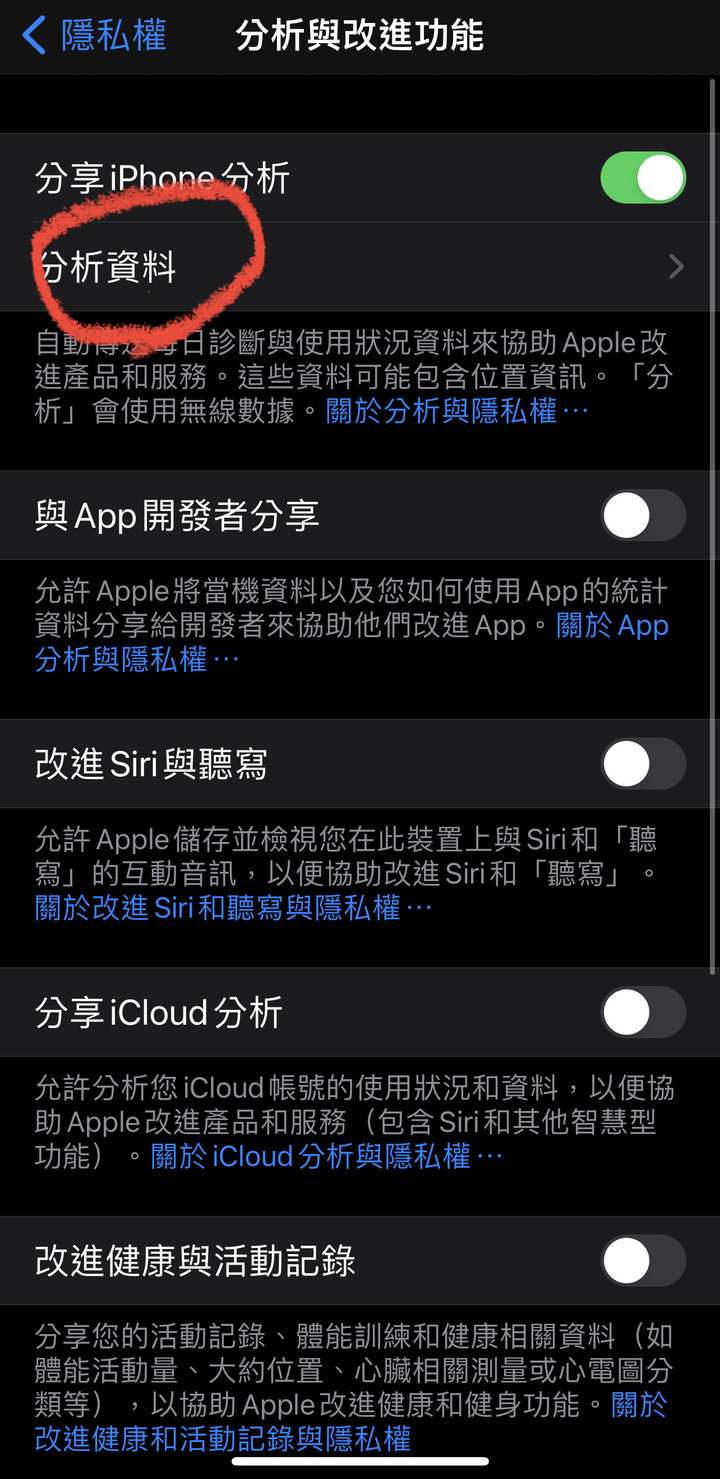The width and height of the screenshot is (720, 1479).
Task: Enable 分享 iCloud 分析 switch
Action: pyautogui.click(x=642, y=1013)
